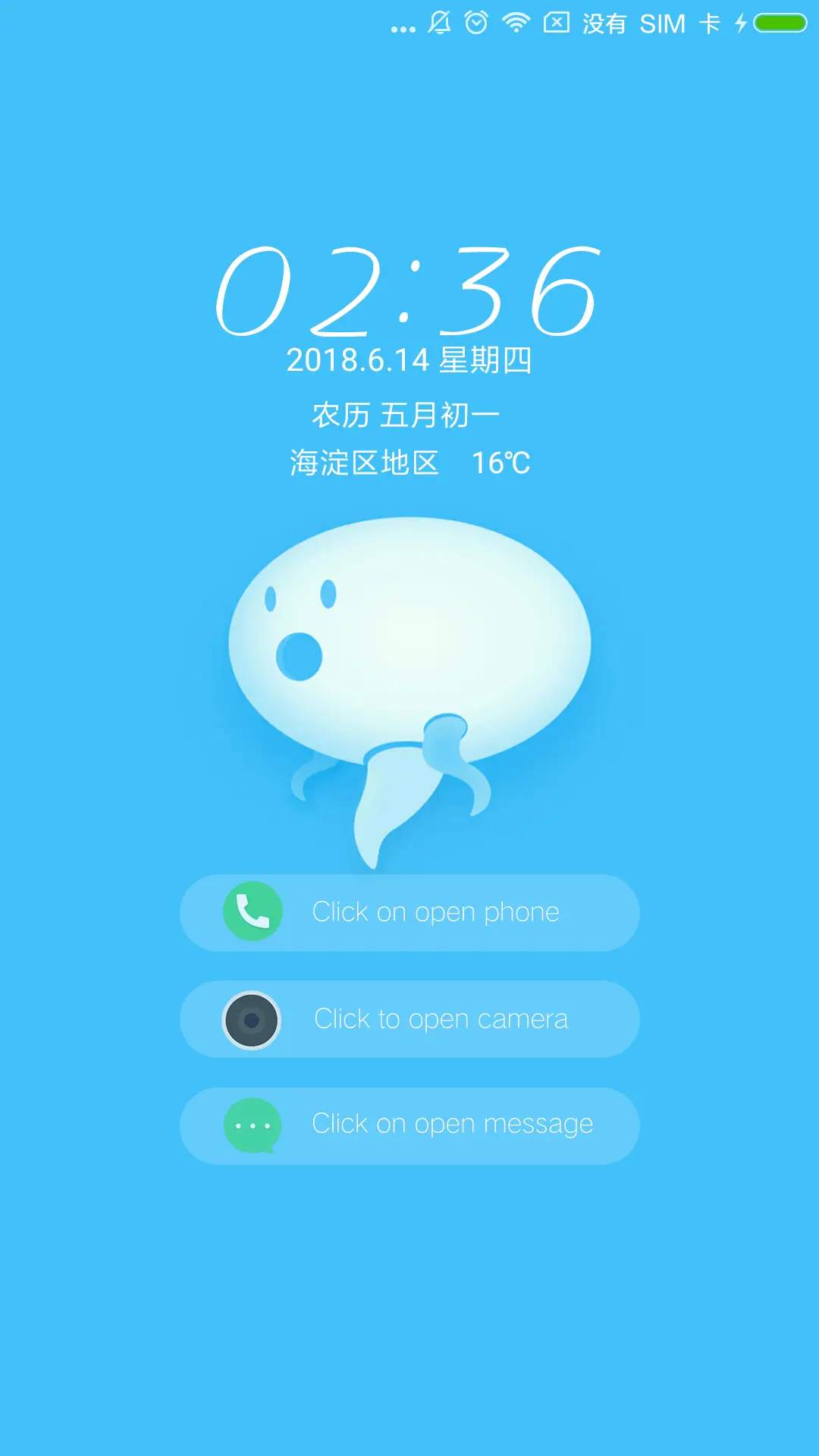Tap the charging bolt to toggle battery view
819x1456 pixels.
click(741, 24)
